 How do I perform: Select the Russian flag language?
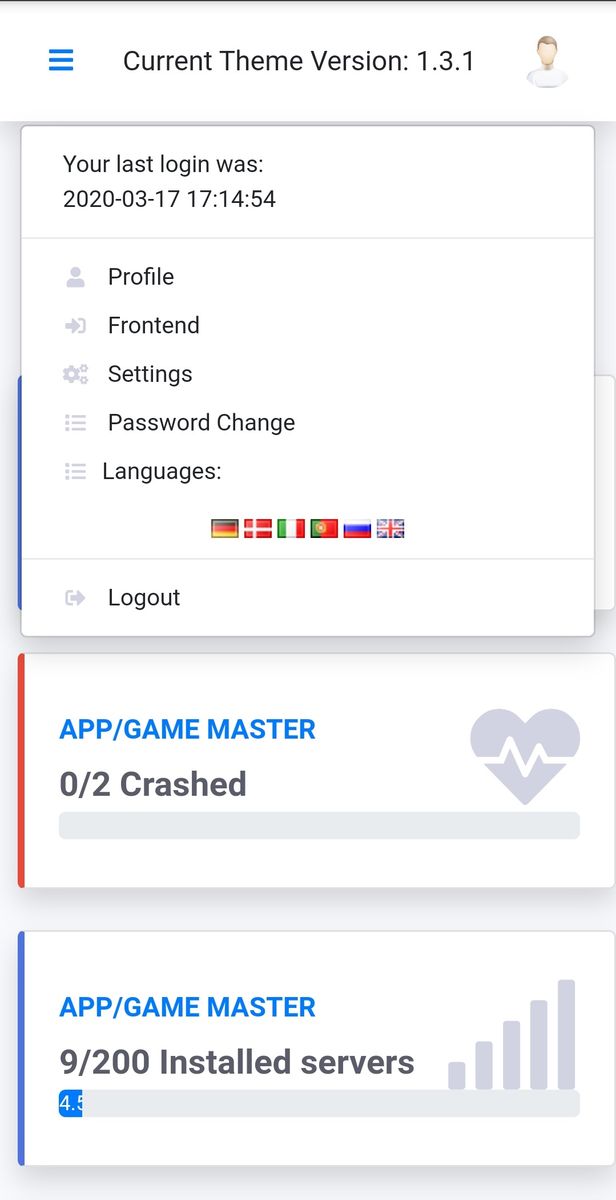(357, 529)
